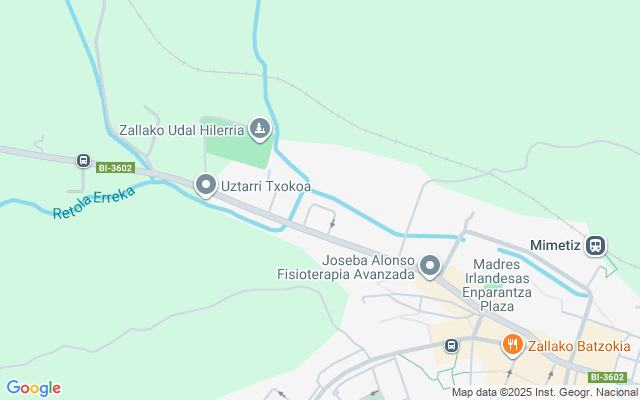Select the Uztarri Txokoa place pin
This screenshot has height=400, width=640.
click(x=206, y=186)
